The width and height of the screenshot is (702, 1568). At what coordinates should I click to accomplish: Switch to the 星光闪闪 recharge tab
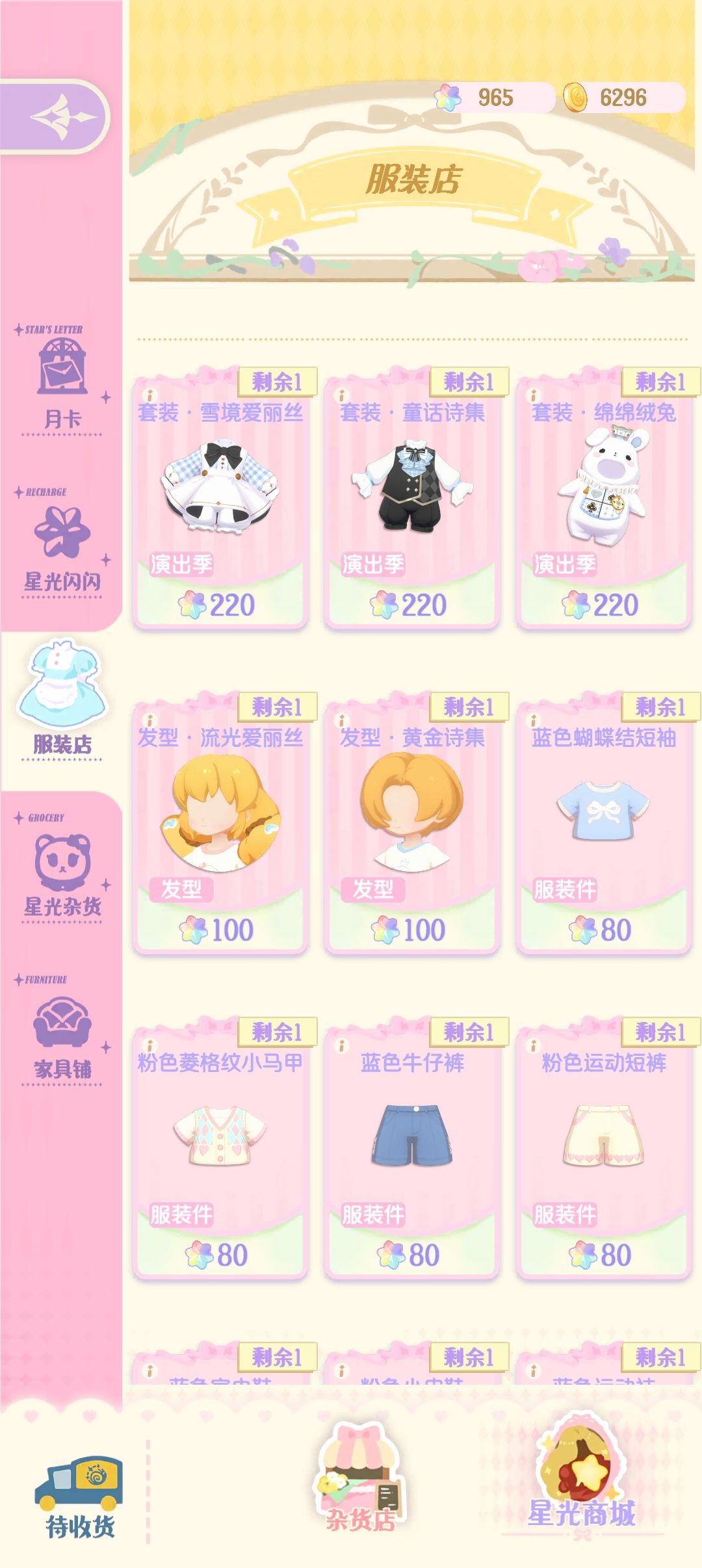point(61,542)
